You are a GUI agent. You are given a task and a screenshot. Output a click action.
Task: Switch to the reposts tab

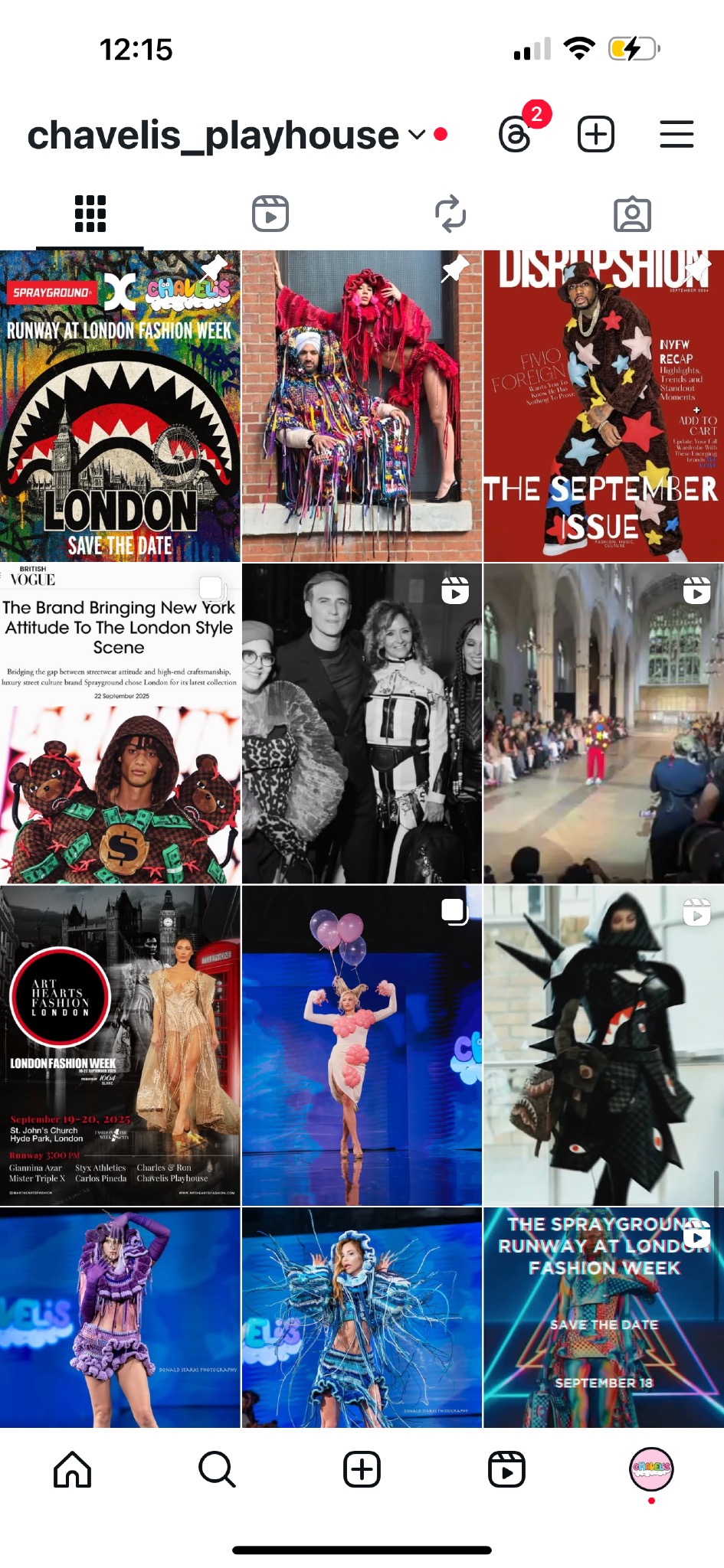[x=450, y=214]
